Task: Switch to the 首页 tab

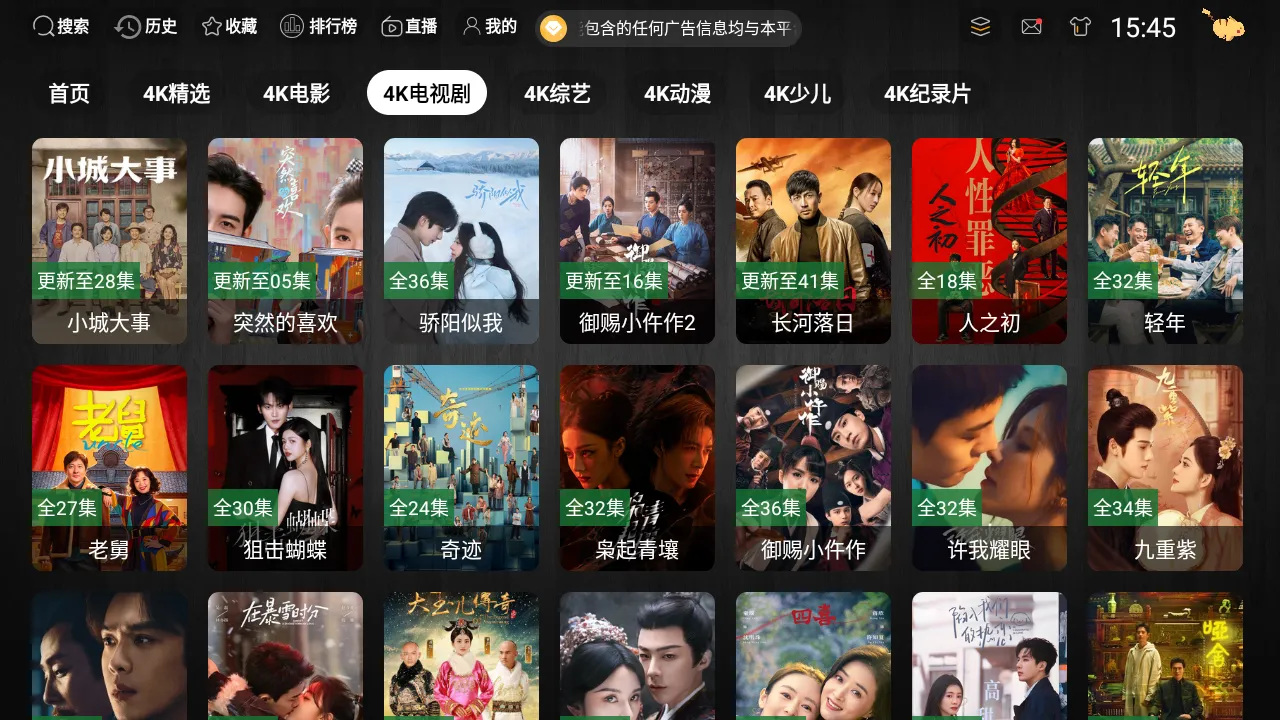Action: tap(69, 94)
